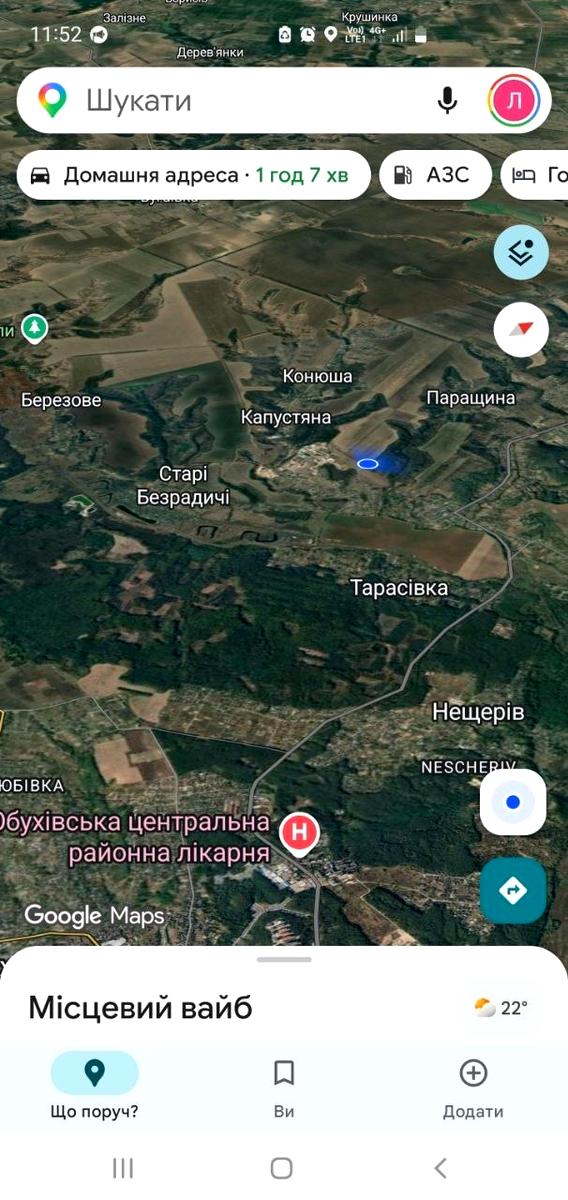Expand the bottom sheet handle
Image resolution: width=568 pixels, height=1200 pixels.
click(284, 959)
